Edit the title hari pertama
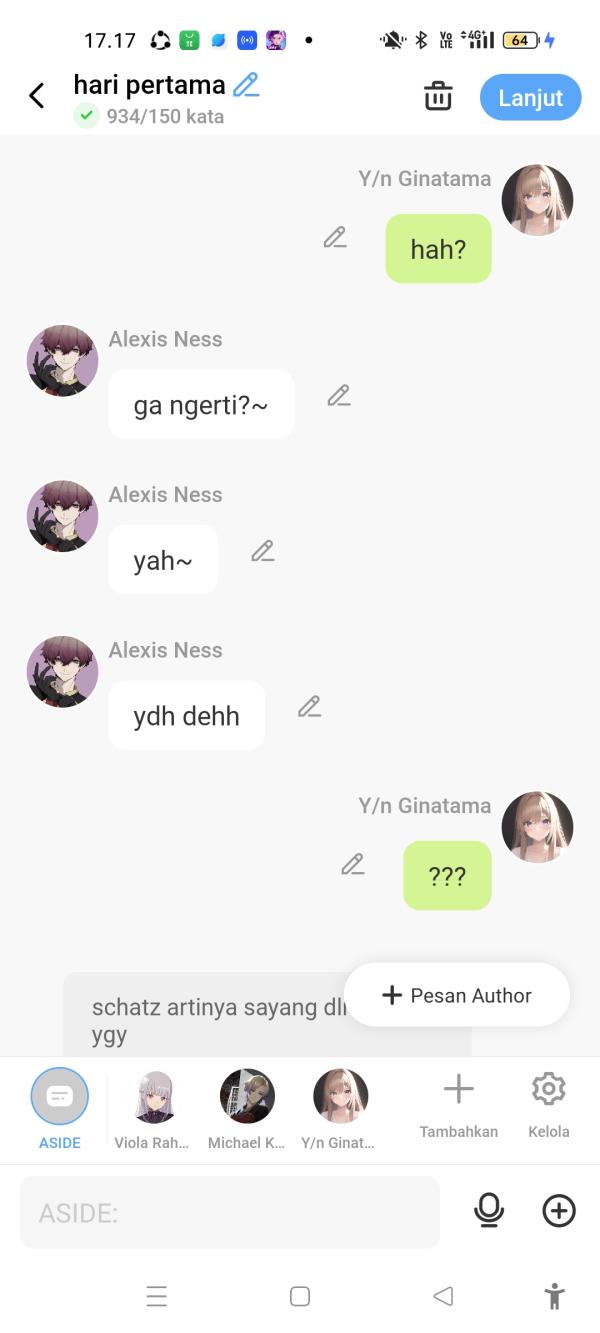The height and width of the screenshot is (1333, 600). click(x=246, y=85)
